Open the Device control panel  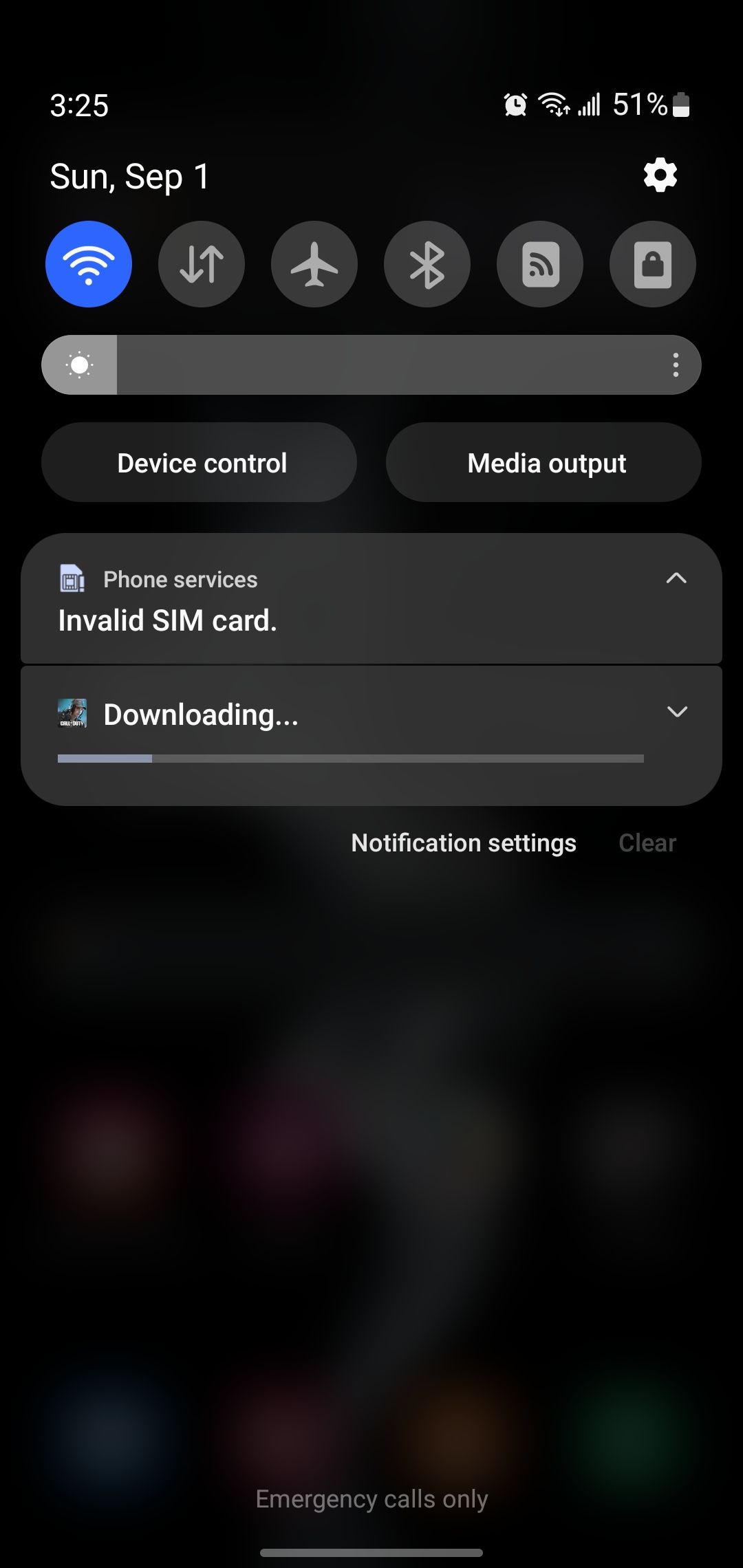[201, 461]
